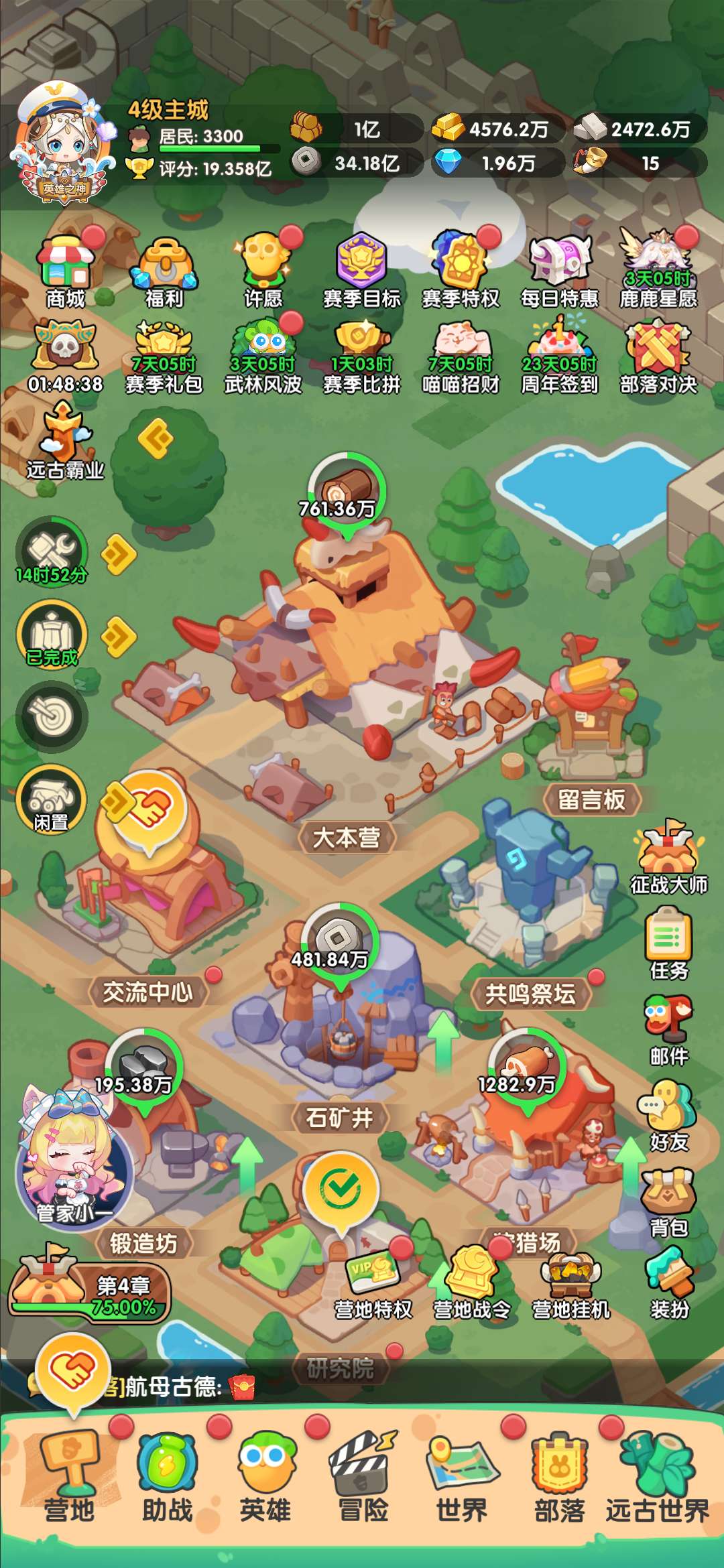The height and width of the screenshot is (1568, 724).
Task: Open the 周年签到 anniversary check-in
Action: pyautogui.click(x=560, y=356)
